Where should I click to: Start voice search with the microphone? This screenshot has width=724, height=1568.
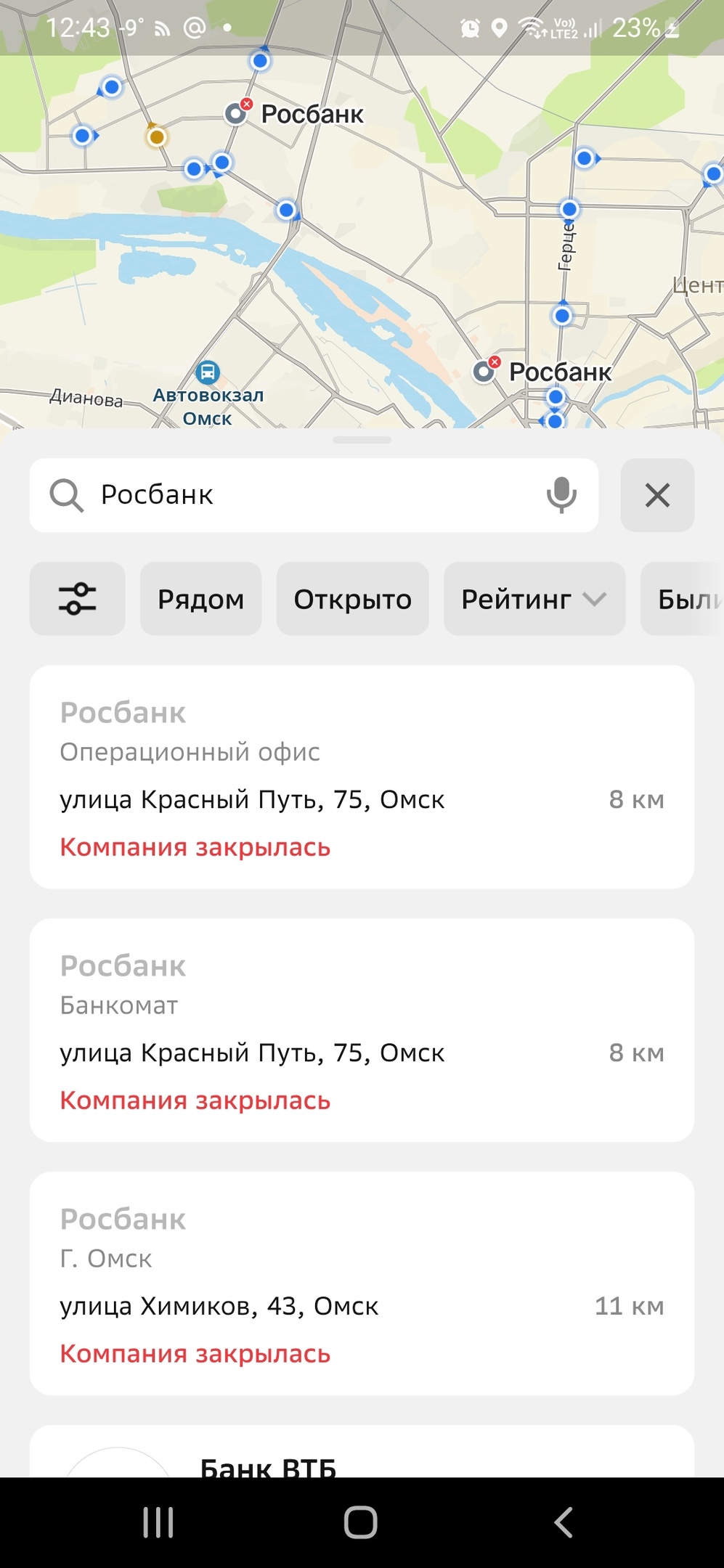[x=561, y=495]
